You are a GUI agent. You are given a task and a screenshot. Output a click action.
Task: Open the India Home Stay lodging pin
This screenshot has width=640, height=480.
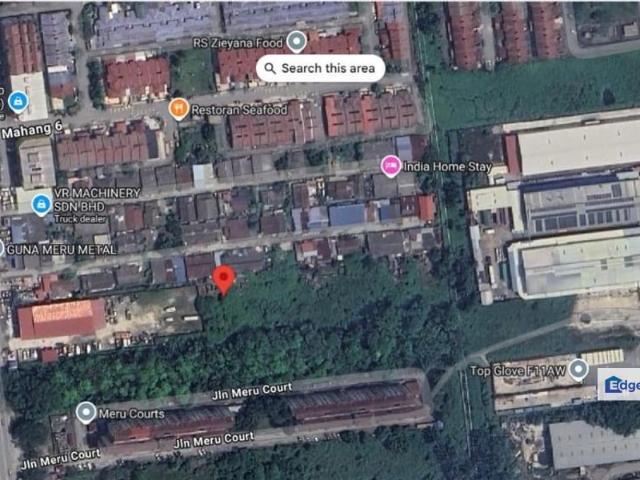[x=391, y=166]
